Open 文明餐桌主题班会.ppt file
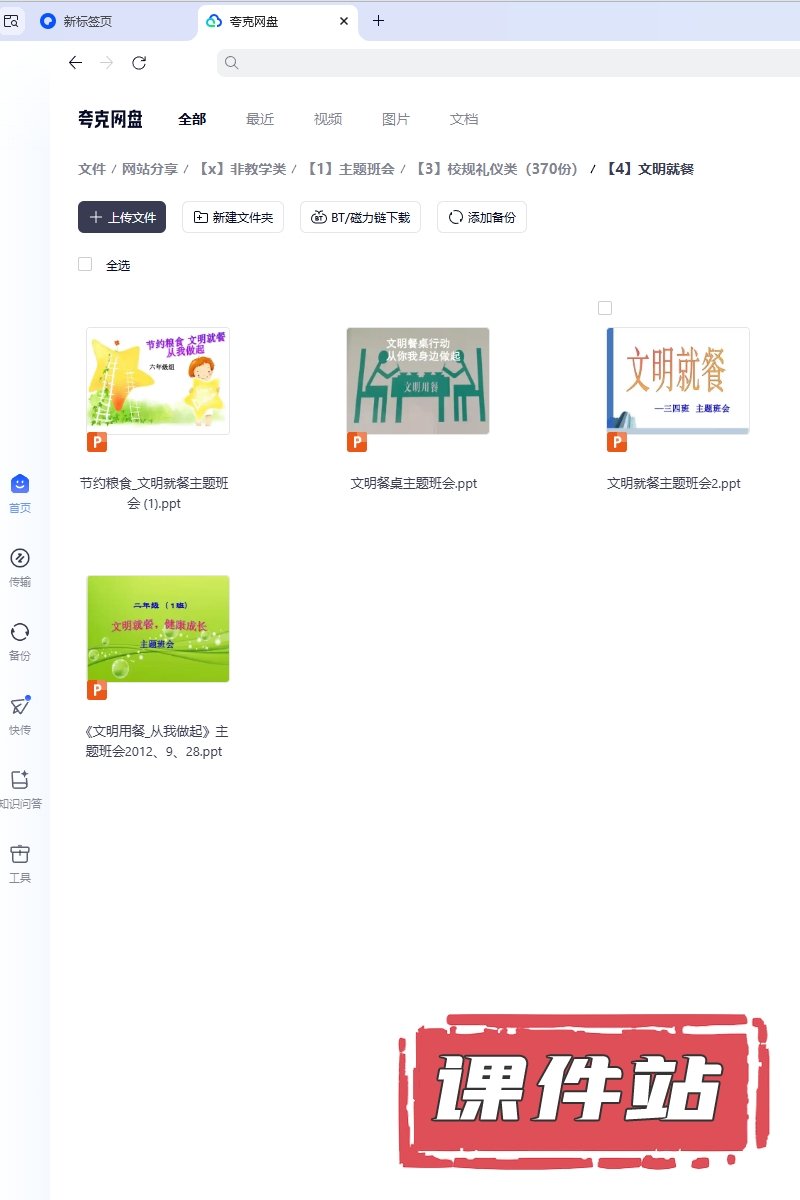800x1200 pixels. click(418, 381)
